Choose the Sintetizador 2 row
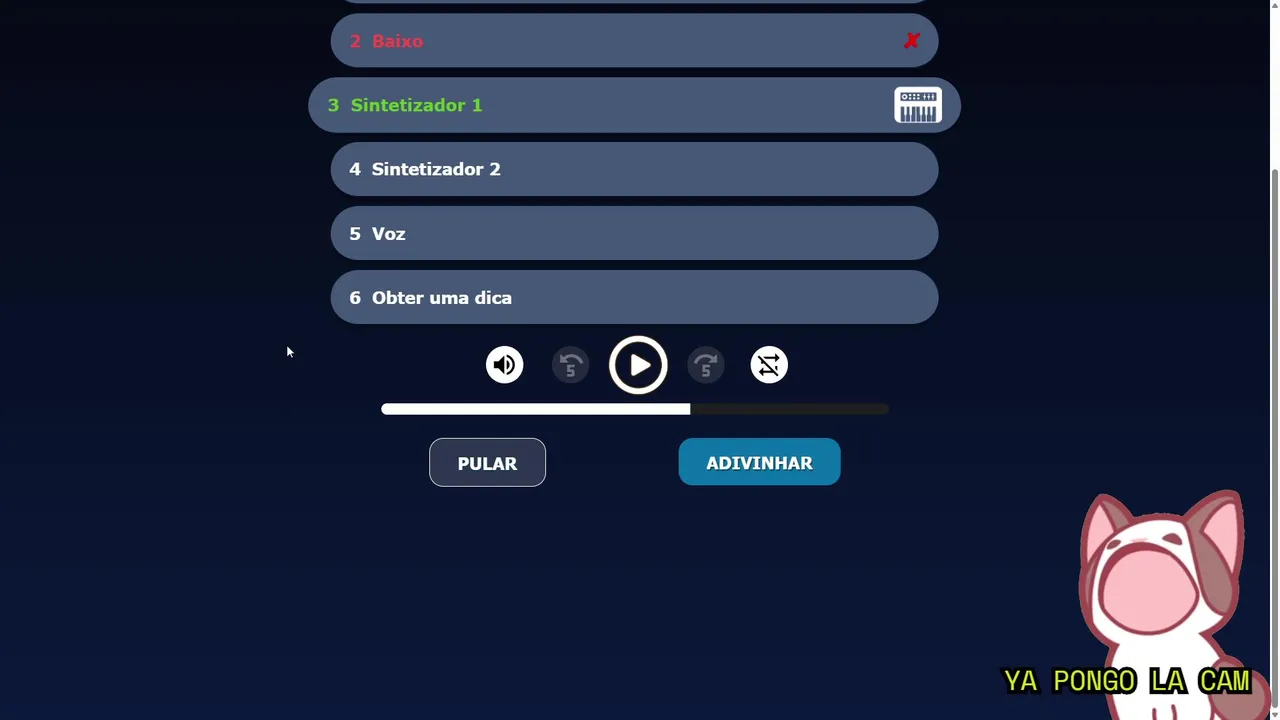The height and width of the screenshot is (720, 1280). (634, 169)
